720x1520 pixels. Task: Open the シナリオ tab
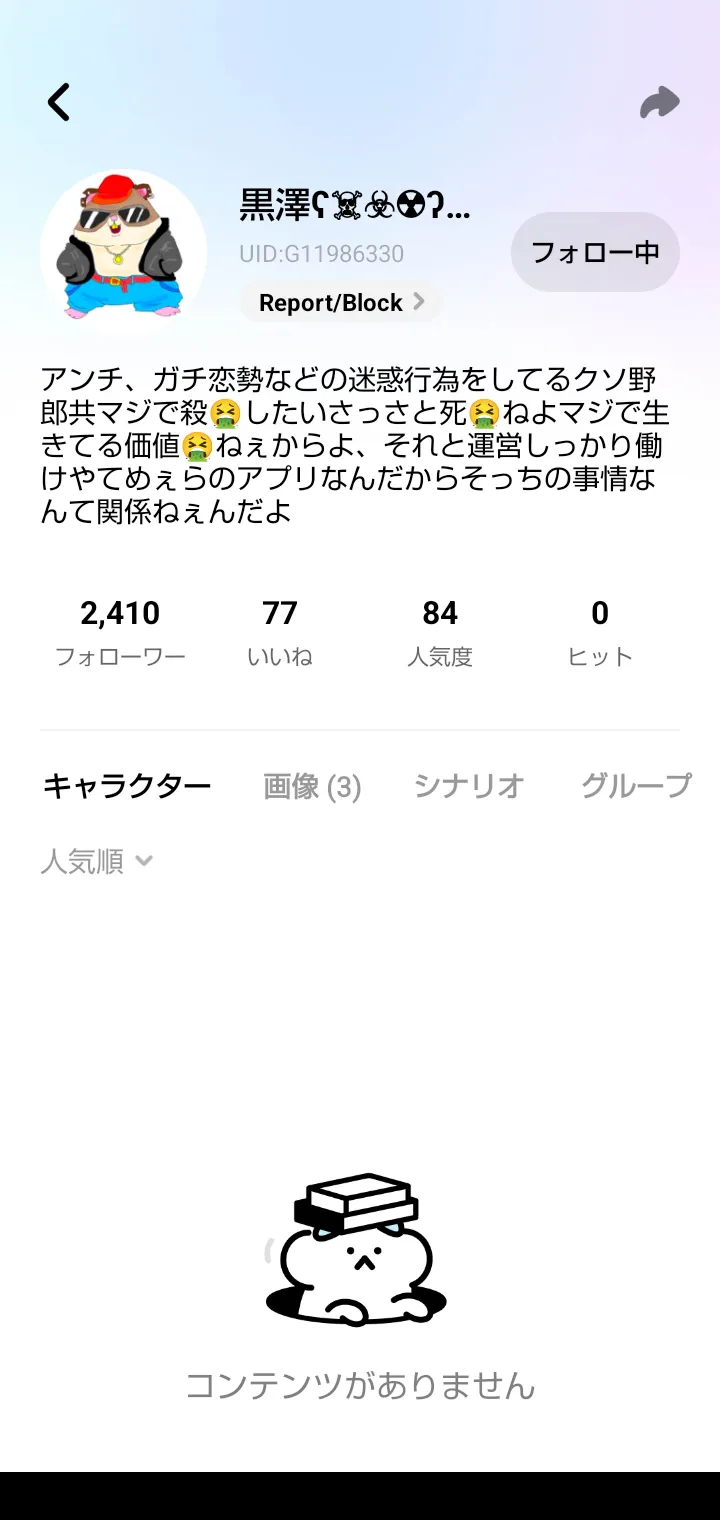click(x=469, y=786)
